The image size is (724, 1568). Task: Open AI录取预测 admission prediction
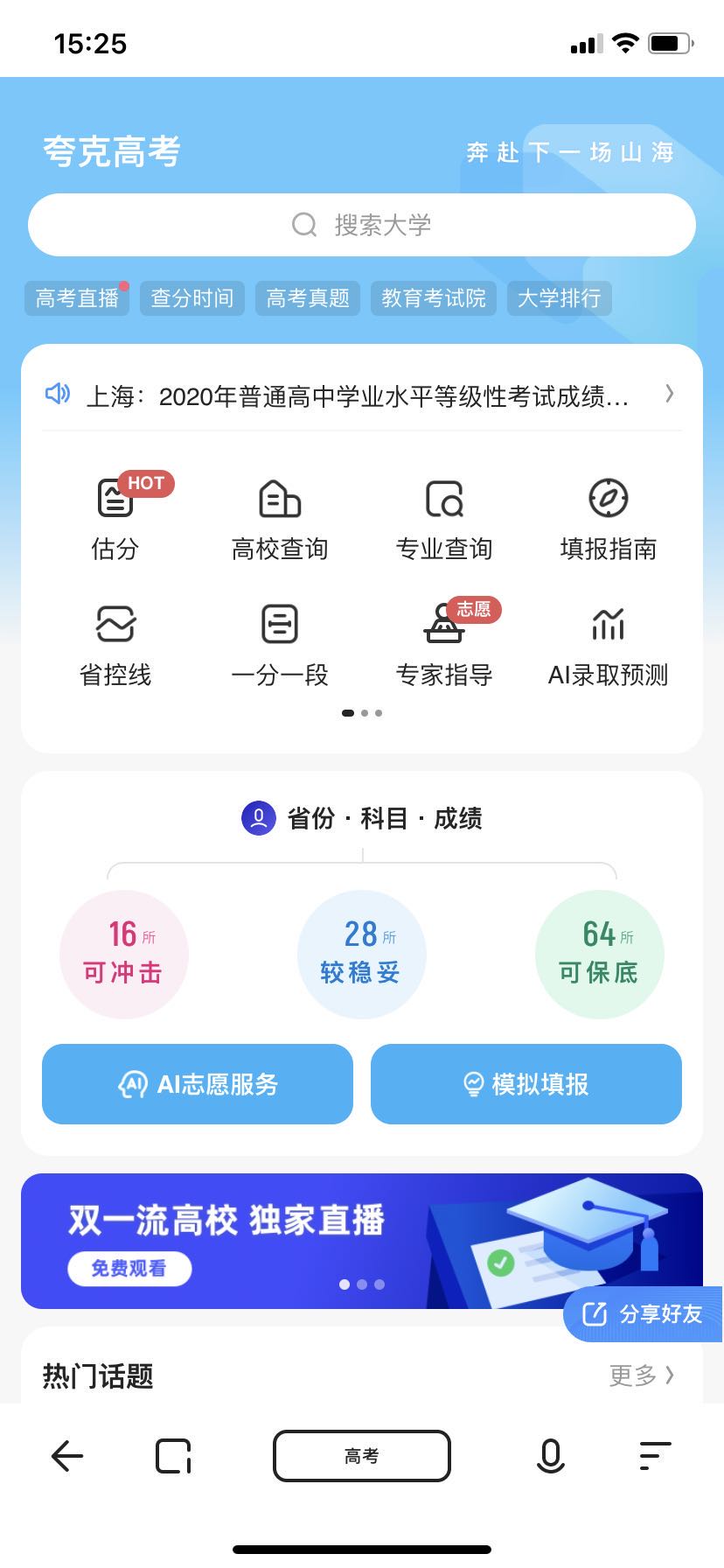tap(609, 643)
